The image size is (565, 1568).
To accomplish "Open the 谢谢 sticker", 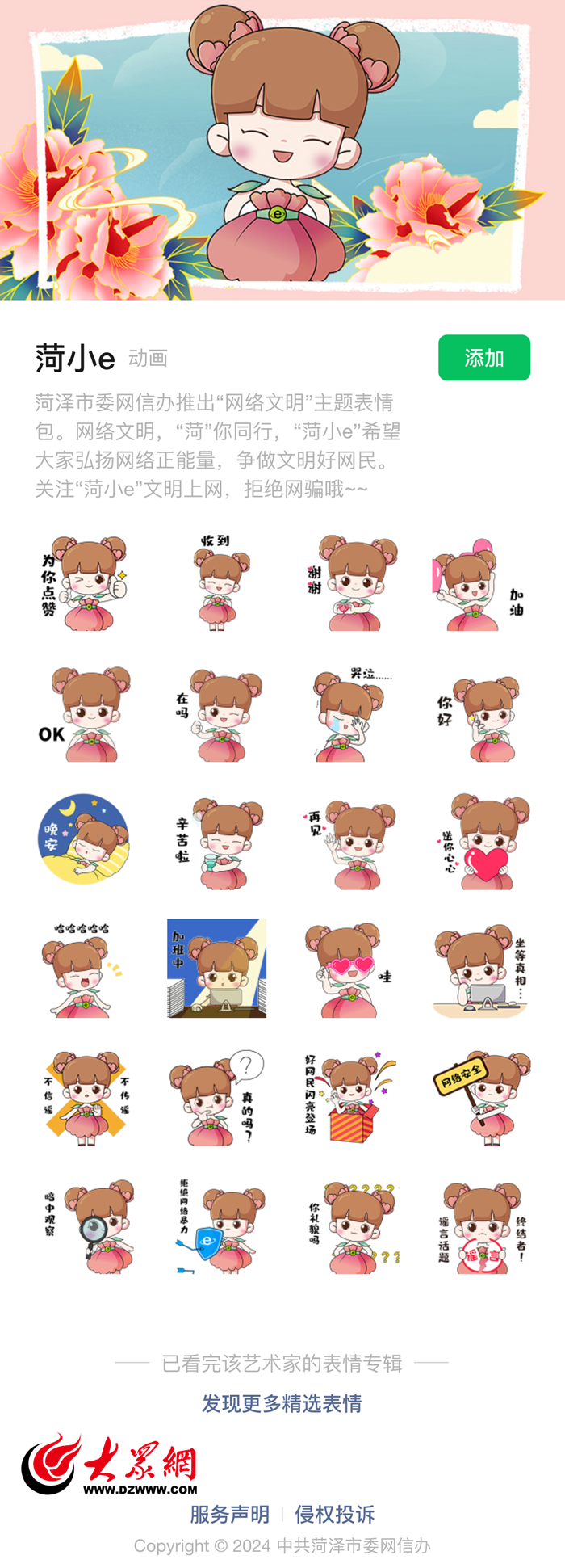I will pos(350,582).
